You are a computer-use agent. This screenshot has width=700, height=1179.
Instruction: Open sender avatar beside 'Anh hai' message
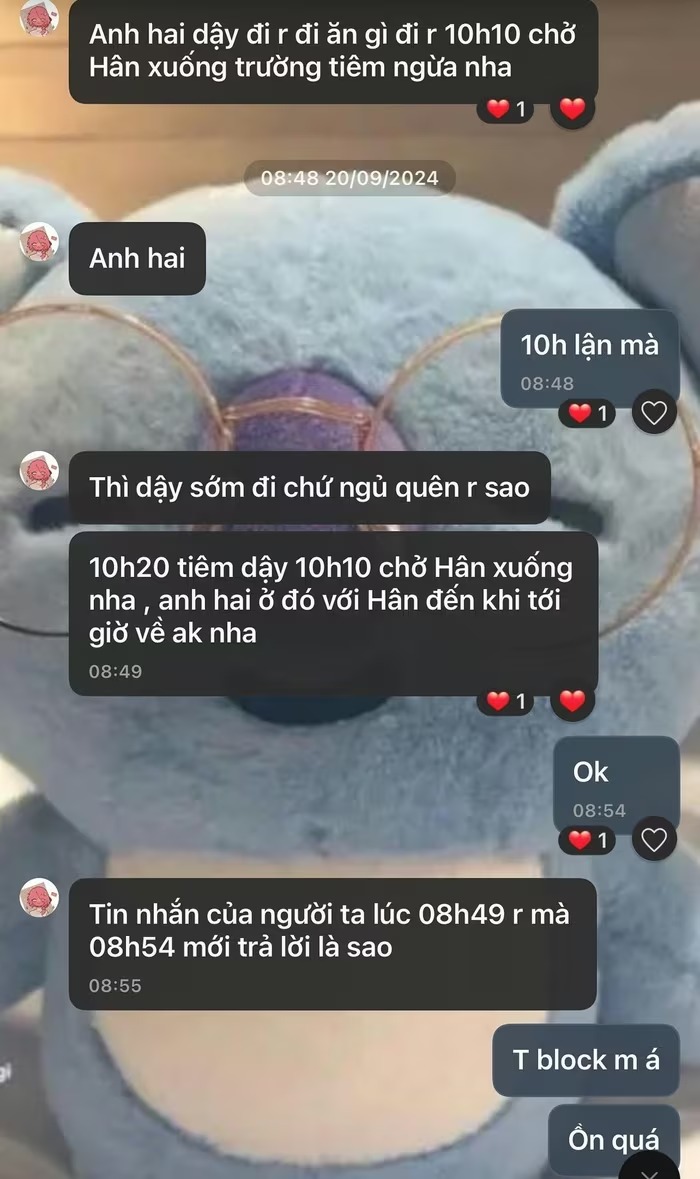click(40, 241)
